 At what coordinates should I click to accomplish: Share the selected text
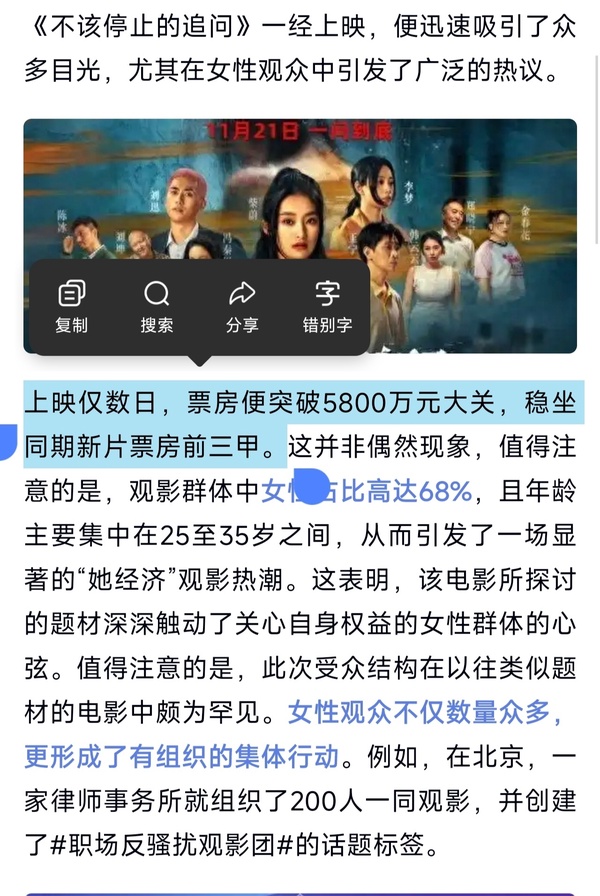242,306
